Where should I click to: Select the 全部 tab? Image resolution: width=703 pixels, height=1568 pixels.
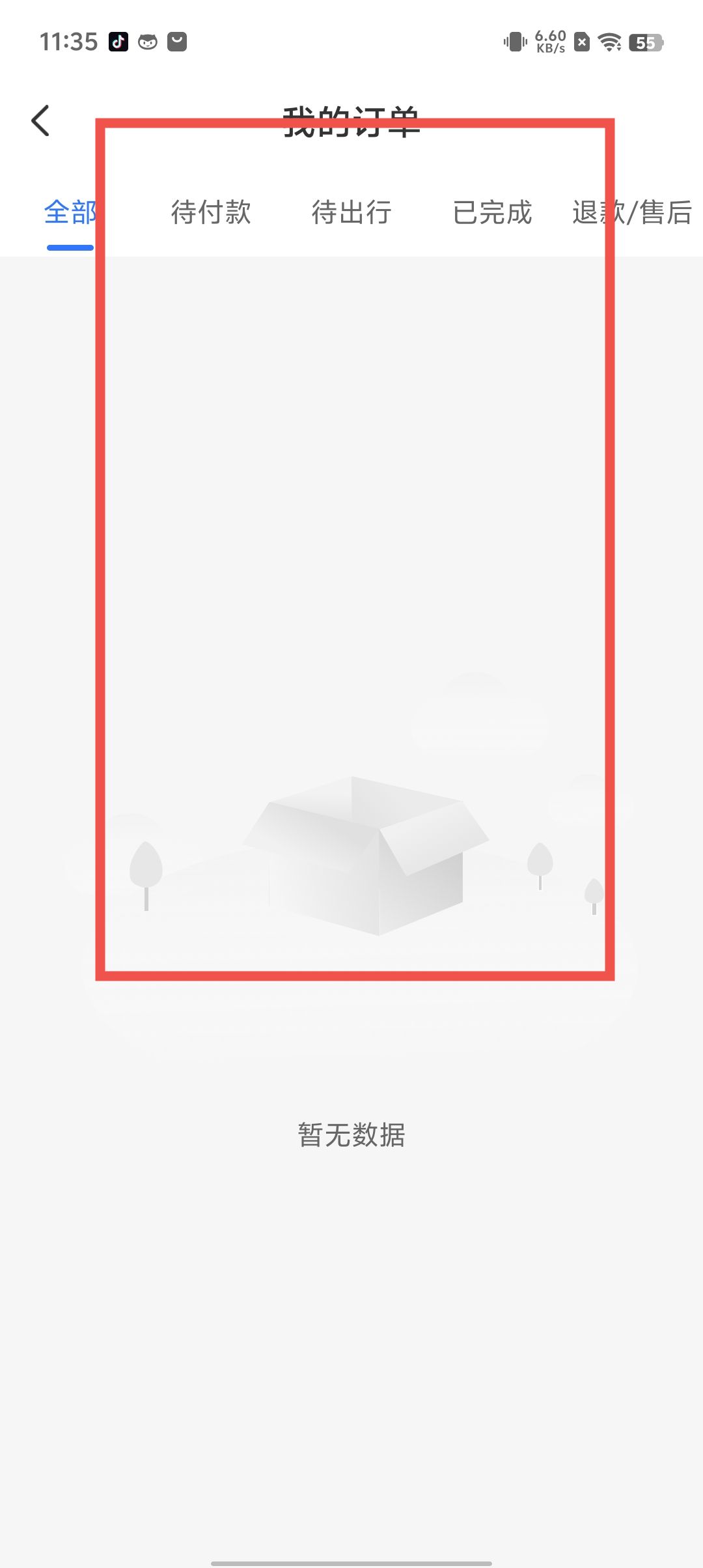pos(70,212)
